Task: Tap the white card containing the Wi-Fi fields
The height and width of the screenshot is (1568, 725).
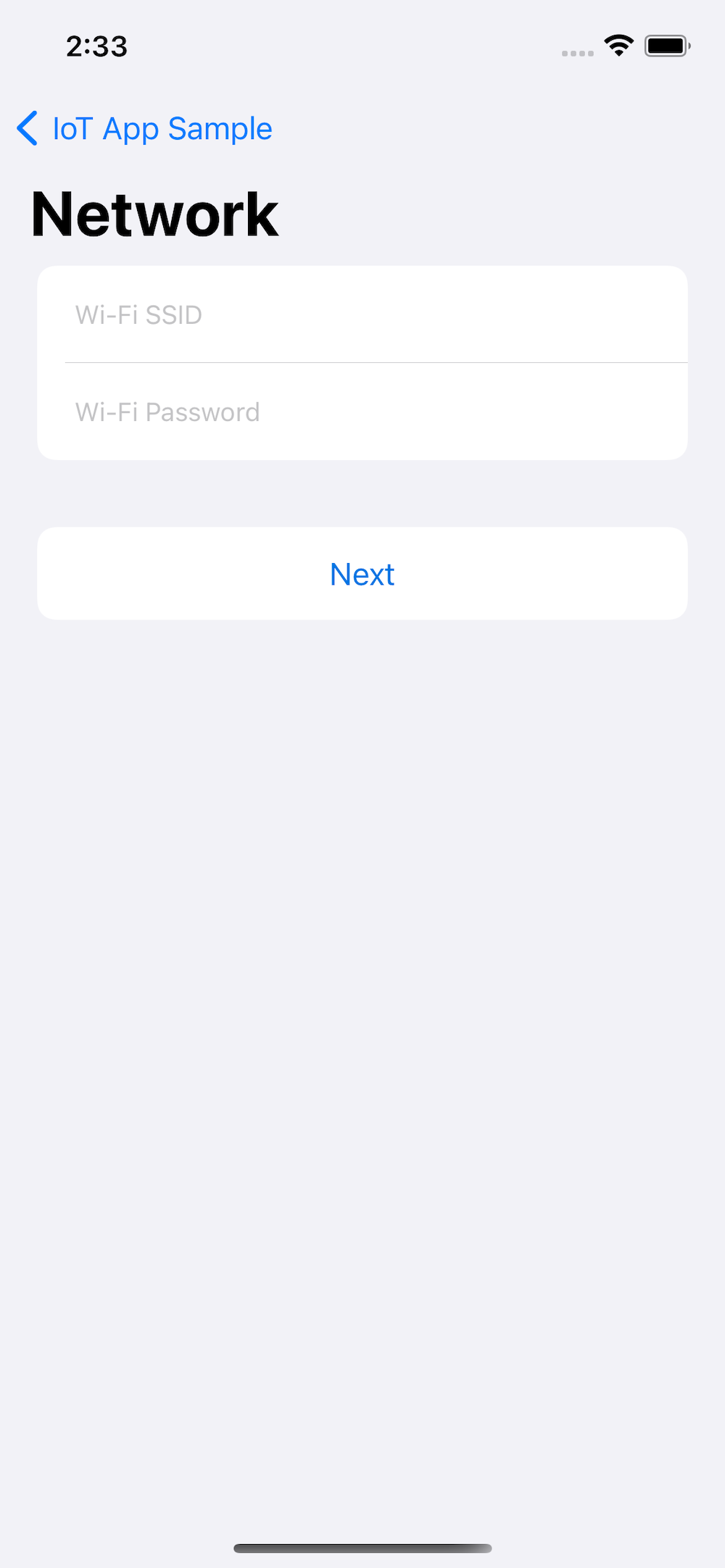Action: (x=362, y=362)
